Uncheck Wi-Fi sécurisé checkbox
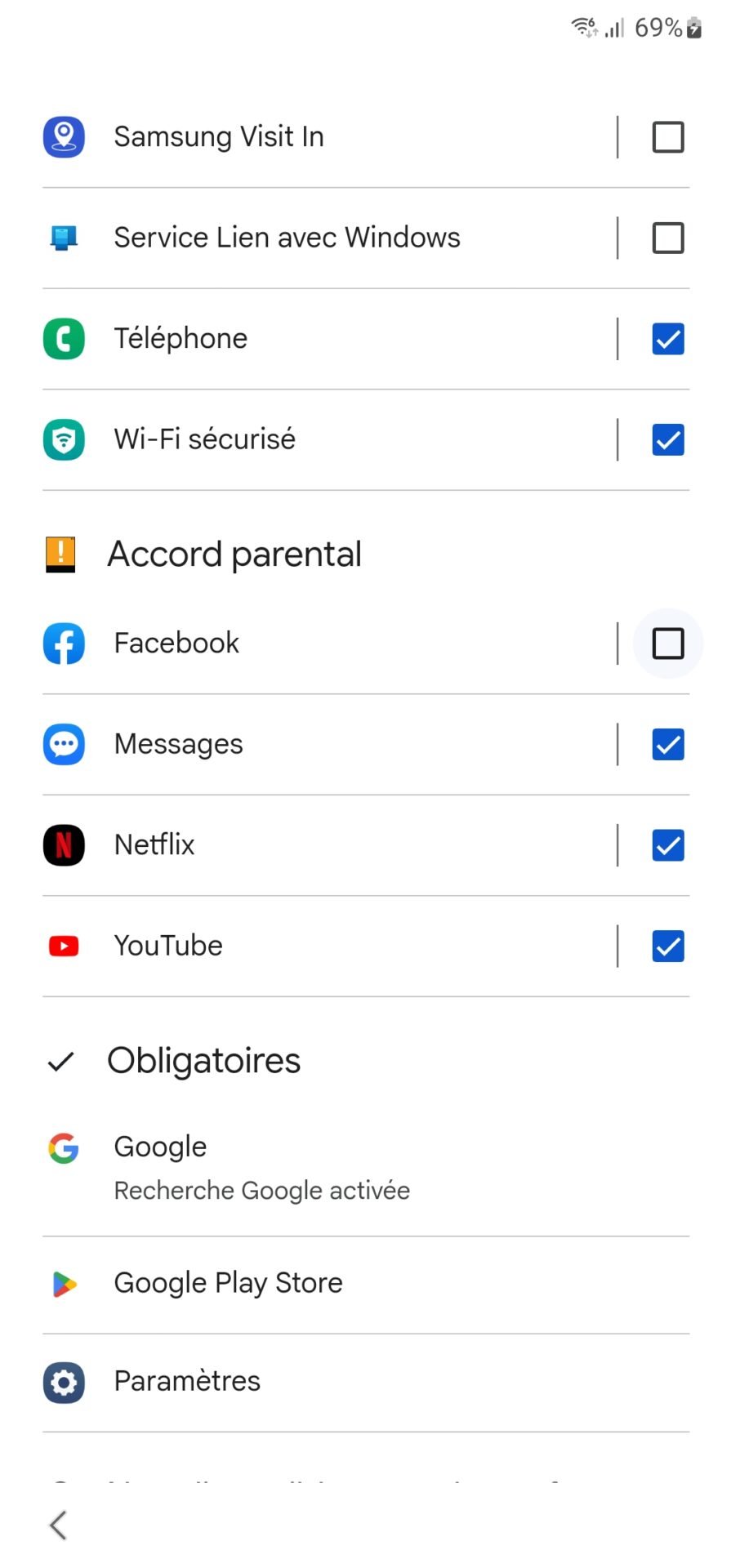 click(x=667, y=440)
